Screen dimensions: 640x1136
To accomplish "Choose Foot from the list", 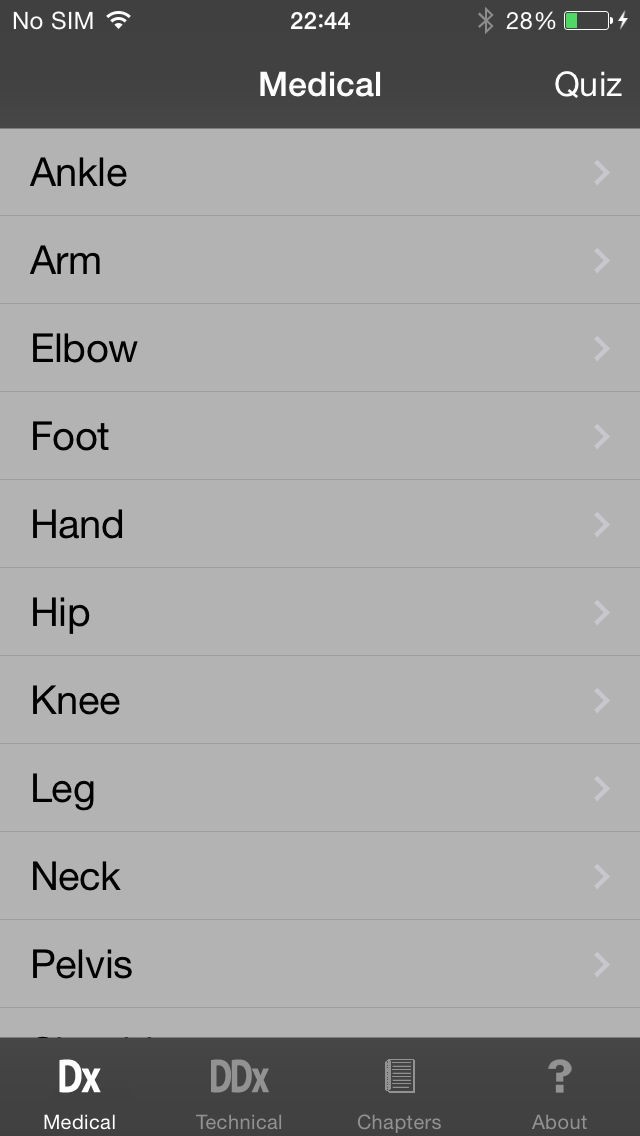I will [x=320, y=436].
